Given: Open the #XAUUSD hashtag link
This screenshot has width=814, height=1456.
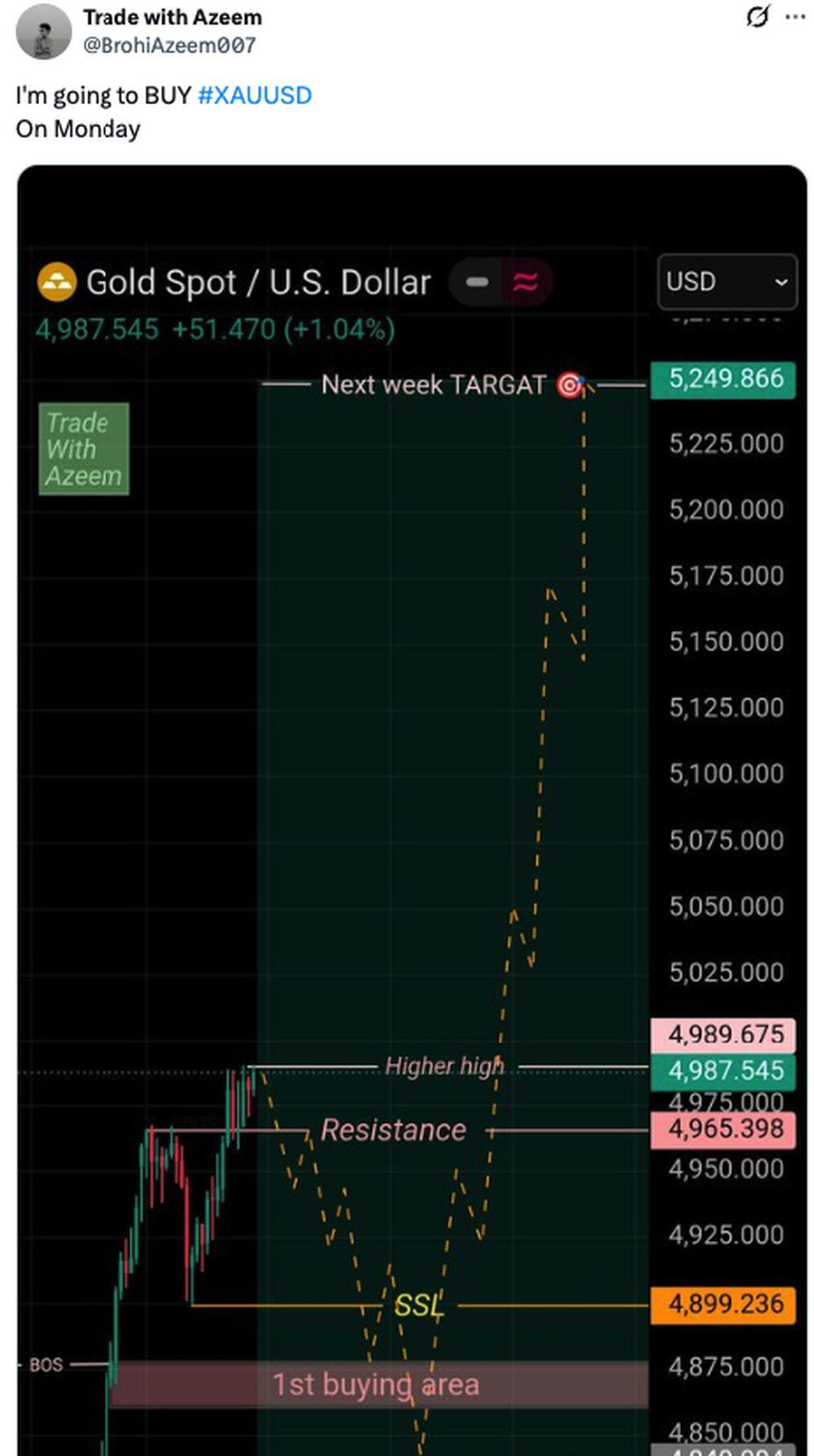Looking at the screenshot, I should pyautogui.click(x=254, y=95).
